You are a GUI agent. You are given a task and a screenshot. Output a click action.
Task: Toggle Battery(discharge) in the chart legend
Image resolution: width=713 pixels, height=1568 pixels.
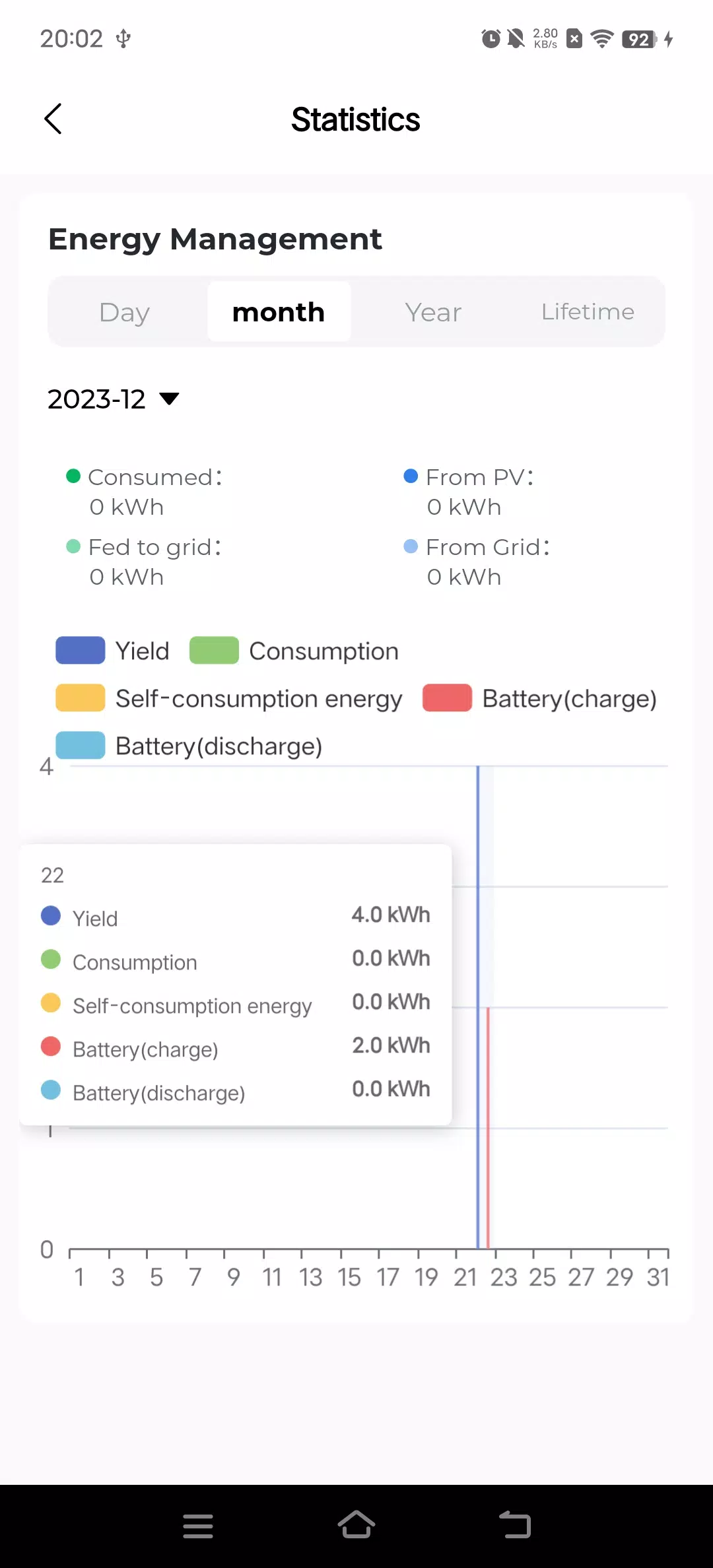189,746
